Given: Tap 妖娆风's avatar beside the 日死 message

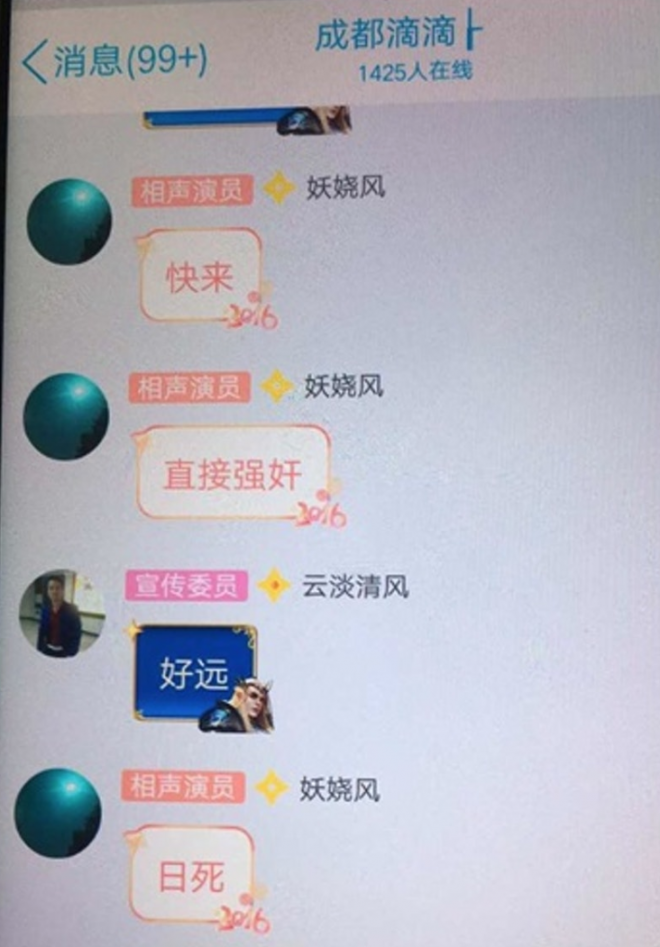Looking at the screenshot, I should point(58,812).
